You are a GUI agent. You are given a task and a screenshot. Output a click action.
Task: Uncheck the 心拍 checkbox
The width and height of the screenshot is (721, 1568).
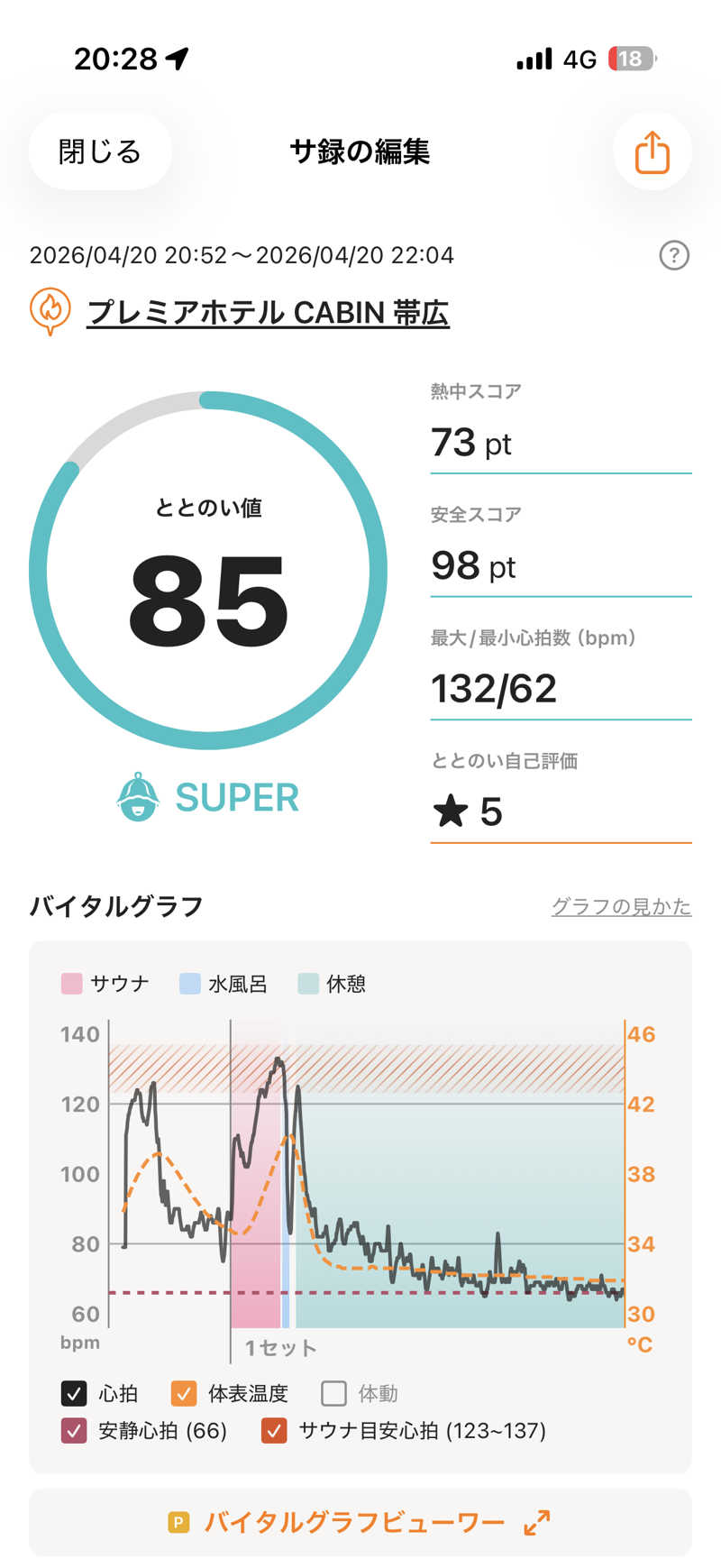(x=74, y=1394)
